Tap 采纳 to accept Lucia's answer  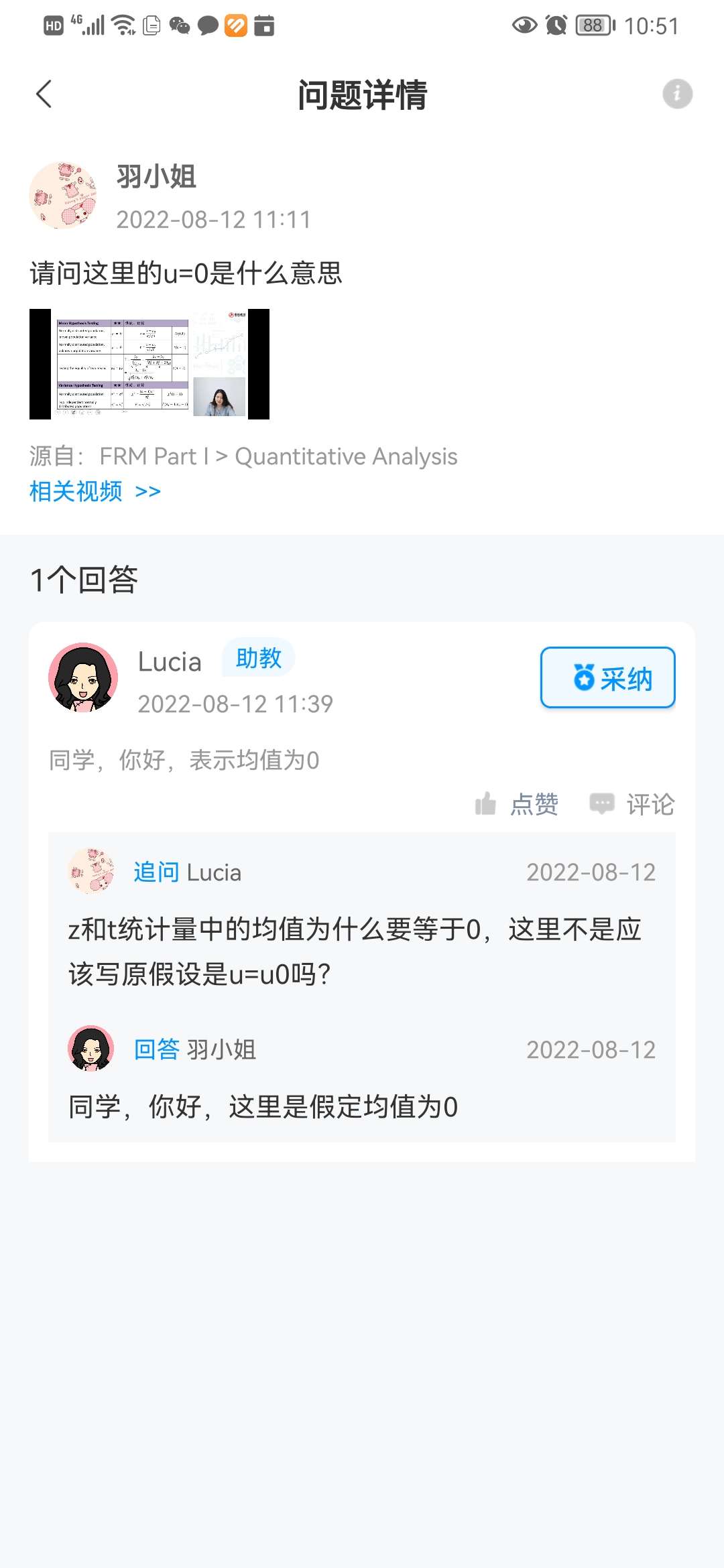tap(607, 677)
